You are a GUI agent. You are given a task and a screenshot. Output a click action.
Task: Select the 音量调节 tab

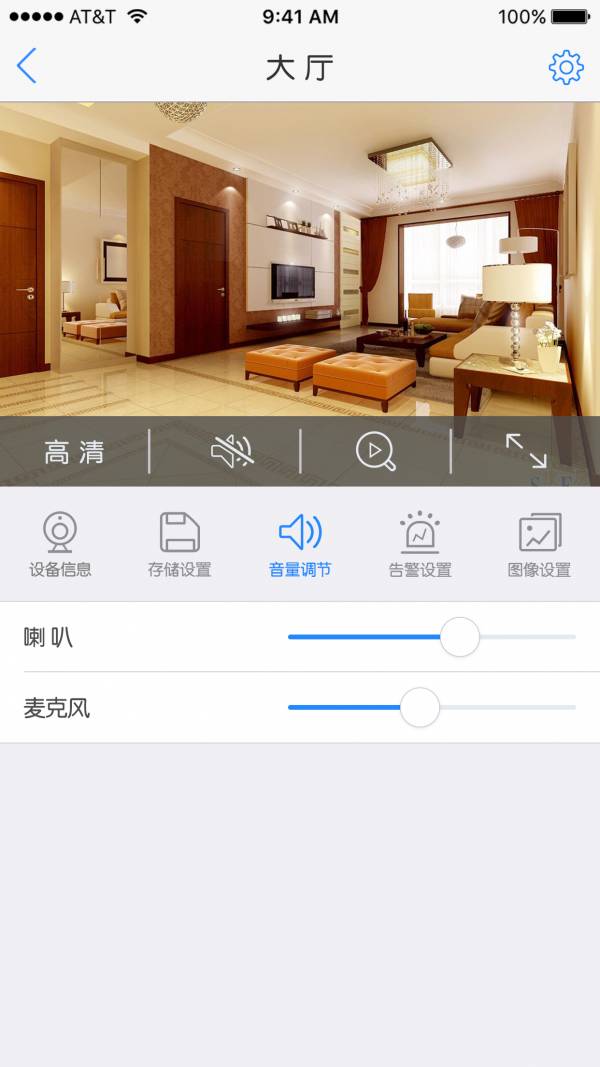point(300,545)
